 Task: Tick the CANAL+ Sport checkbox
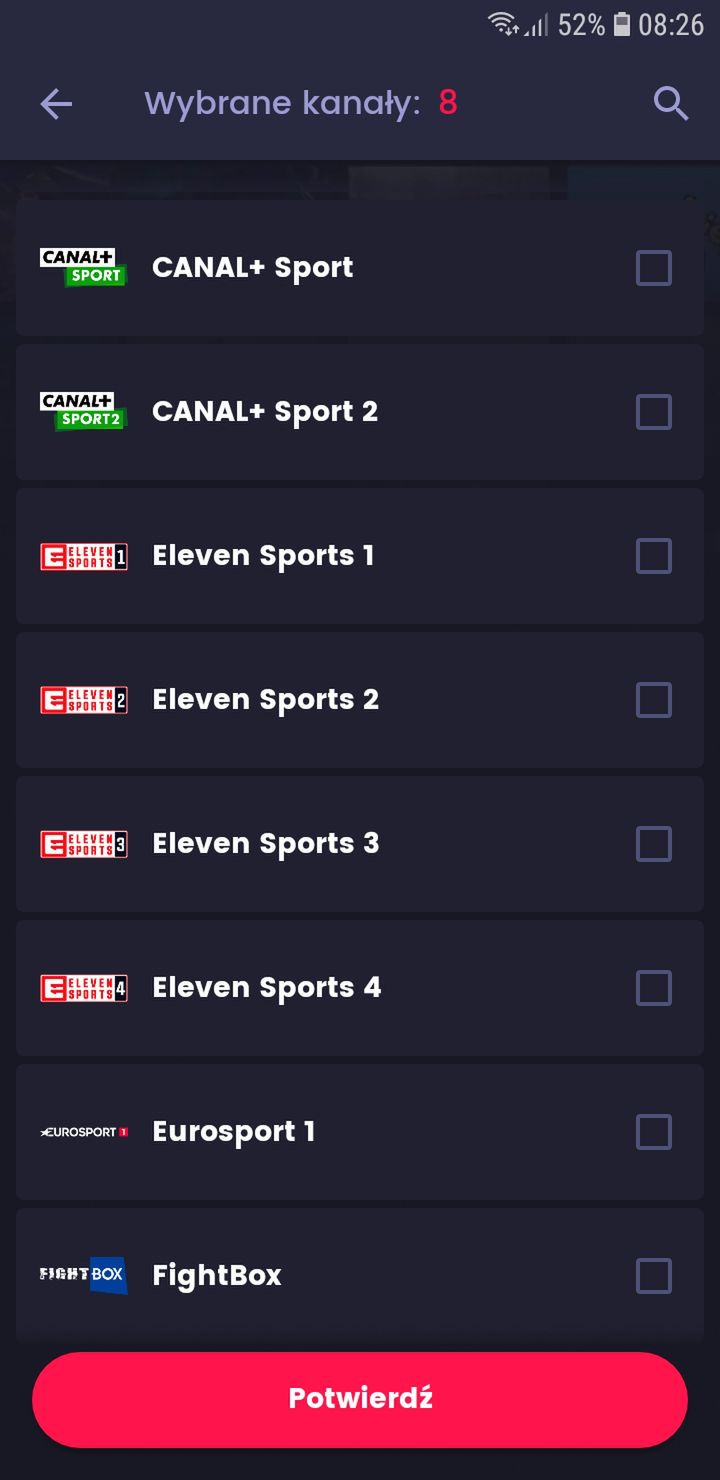[x=654, y=268]
